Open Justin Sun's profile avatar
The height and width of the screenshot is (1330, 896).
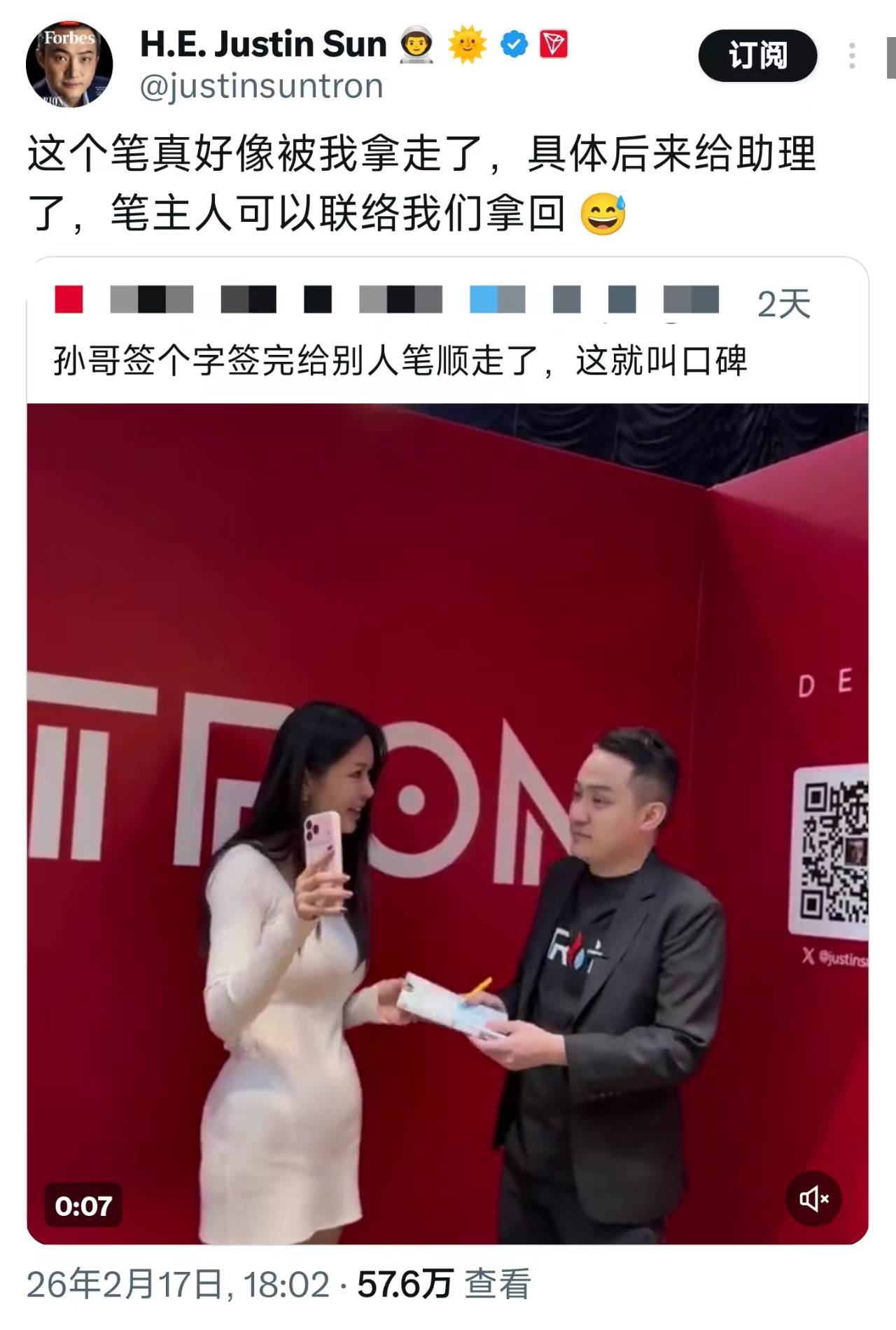(69, 64)
